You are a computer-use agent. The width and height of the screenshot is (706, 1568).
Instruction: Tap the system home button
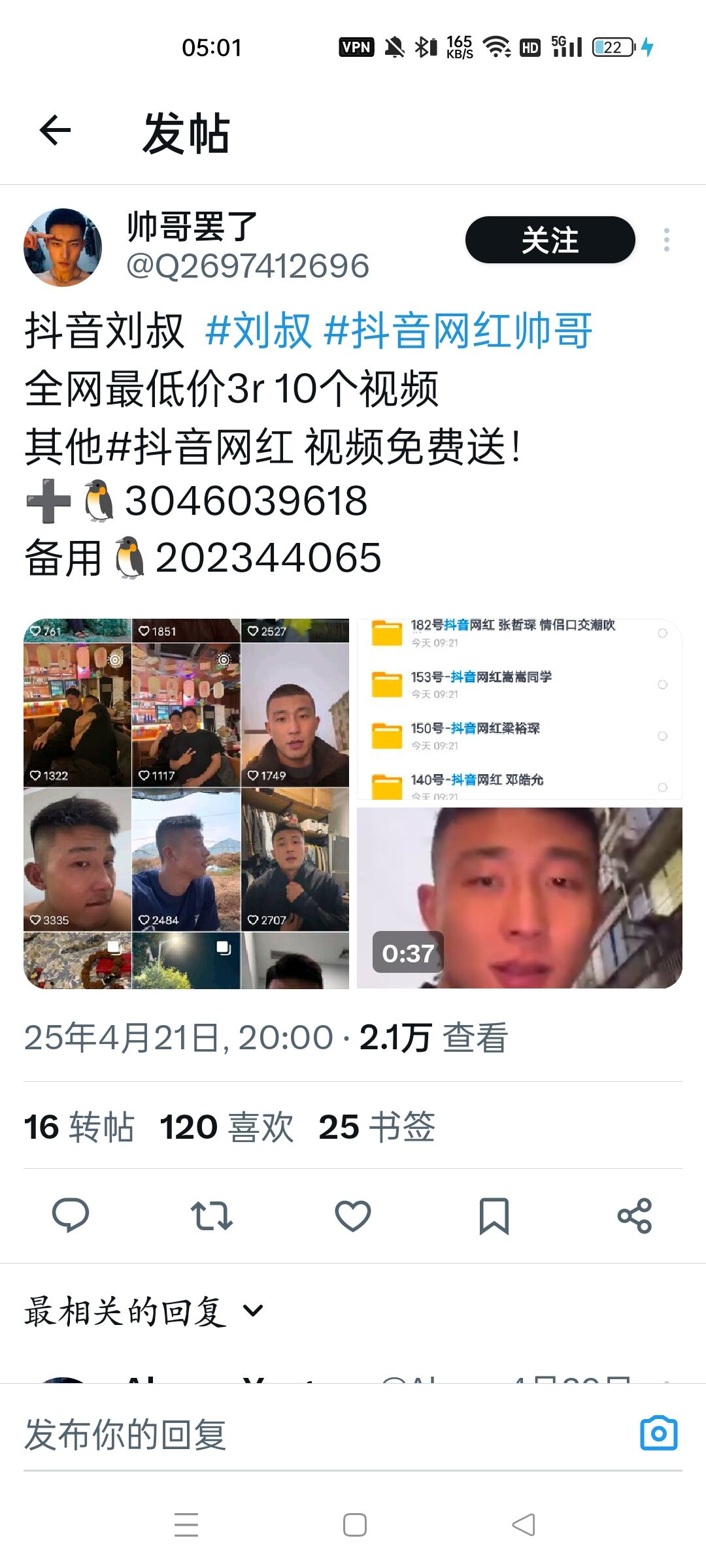pos(354,1526)
